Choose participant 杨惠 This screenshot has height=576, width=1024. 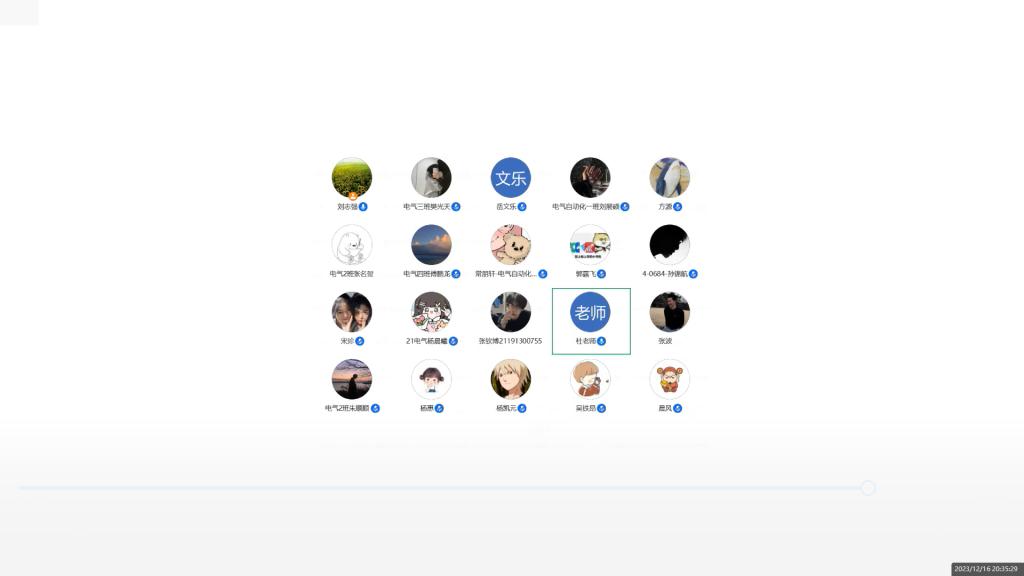(431, 380)
